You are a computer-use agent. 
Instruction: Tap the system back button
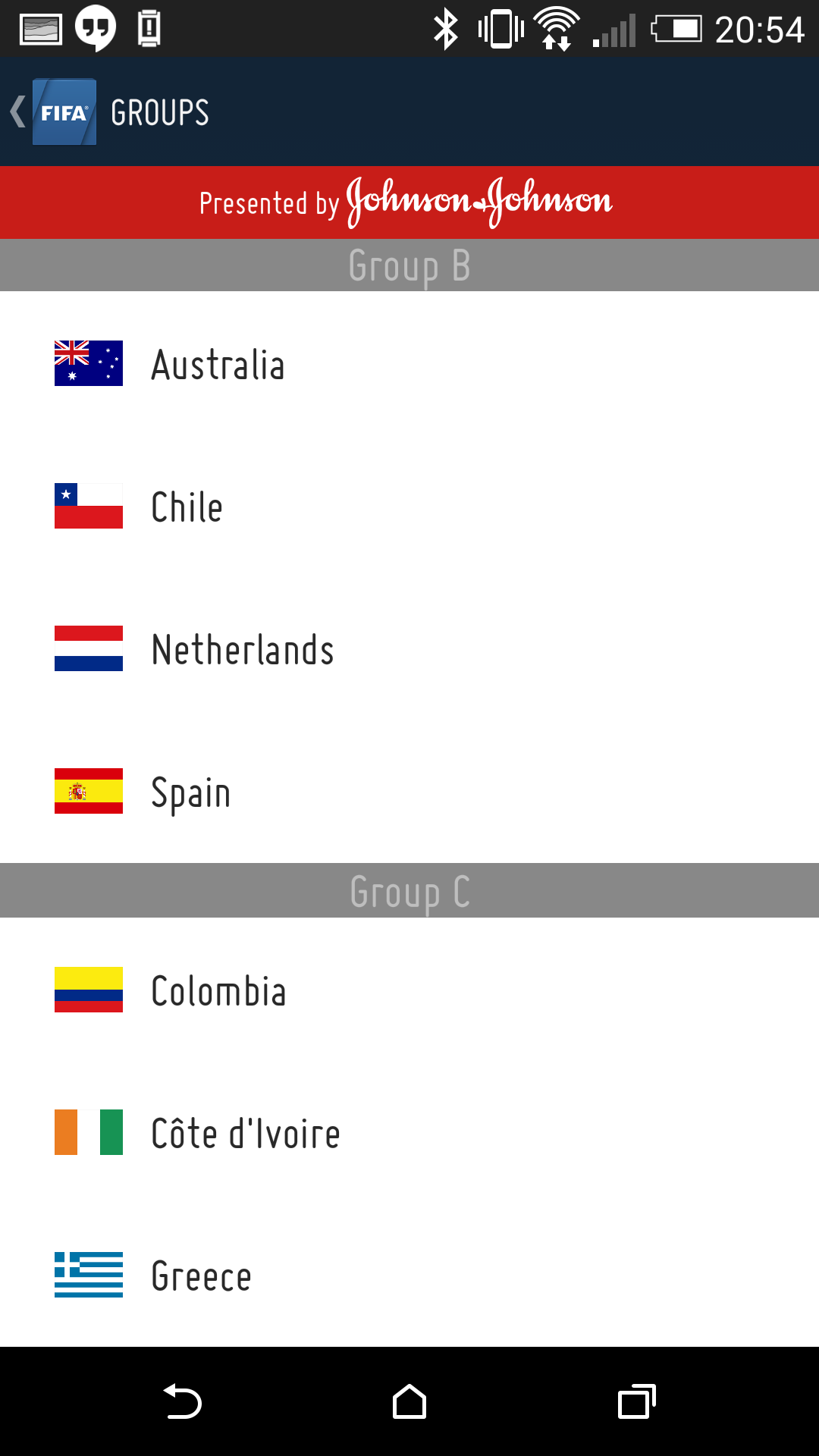(182, 1401)
